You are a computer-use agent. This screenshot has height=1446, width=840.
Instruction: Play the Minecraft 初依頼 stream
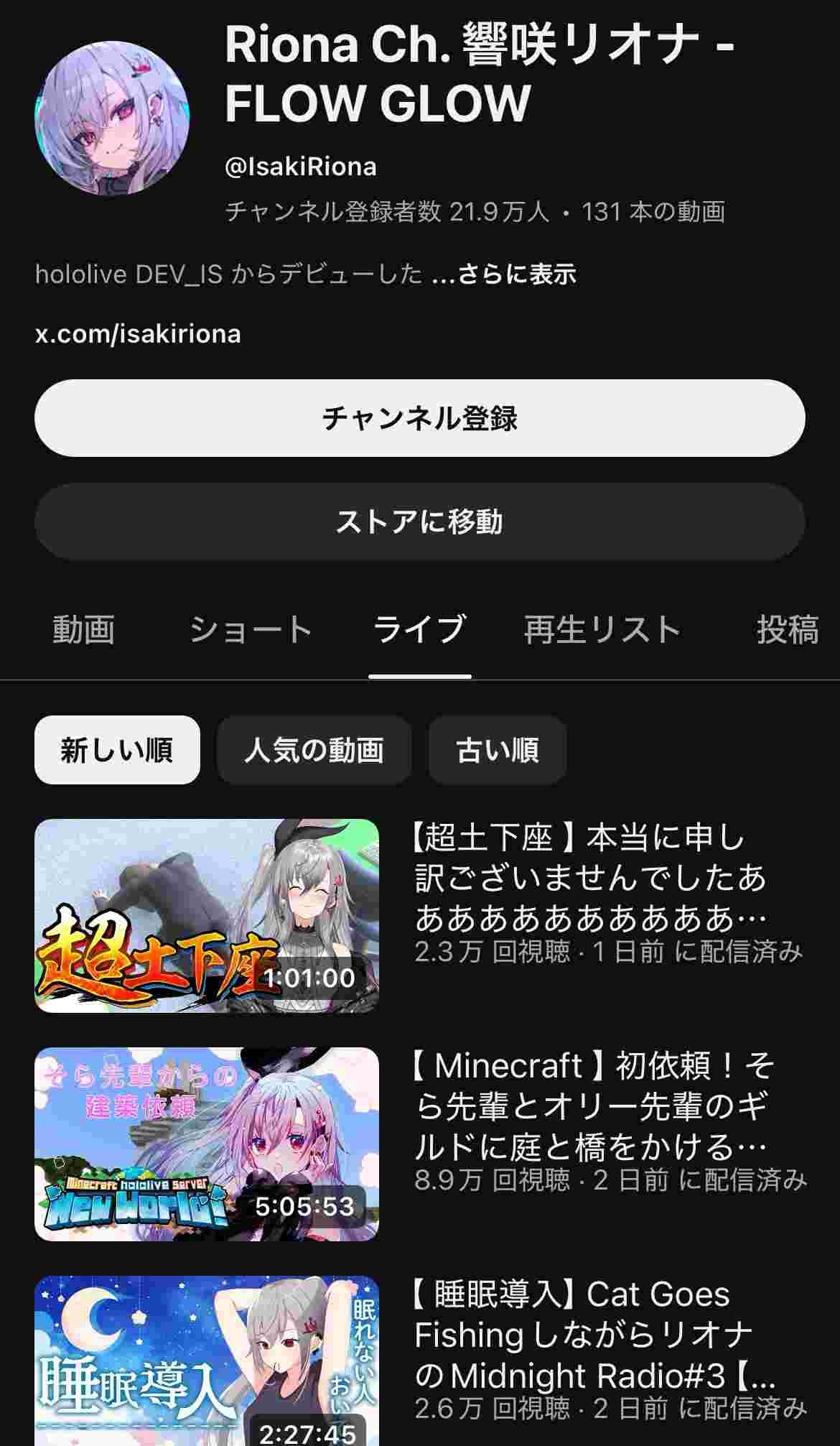point(207,1144)
